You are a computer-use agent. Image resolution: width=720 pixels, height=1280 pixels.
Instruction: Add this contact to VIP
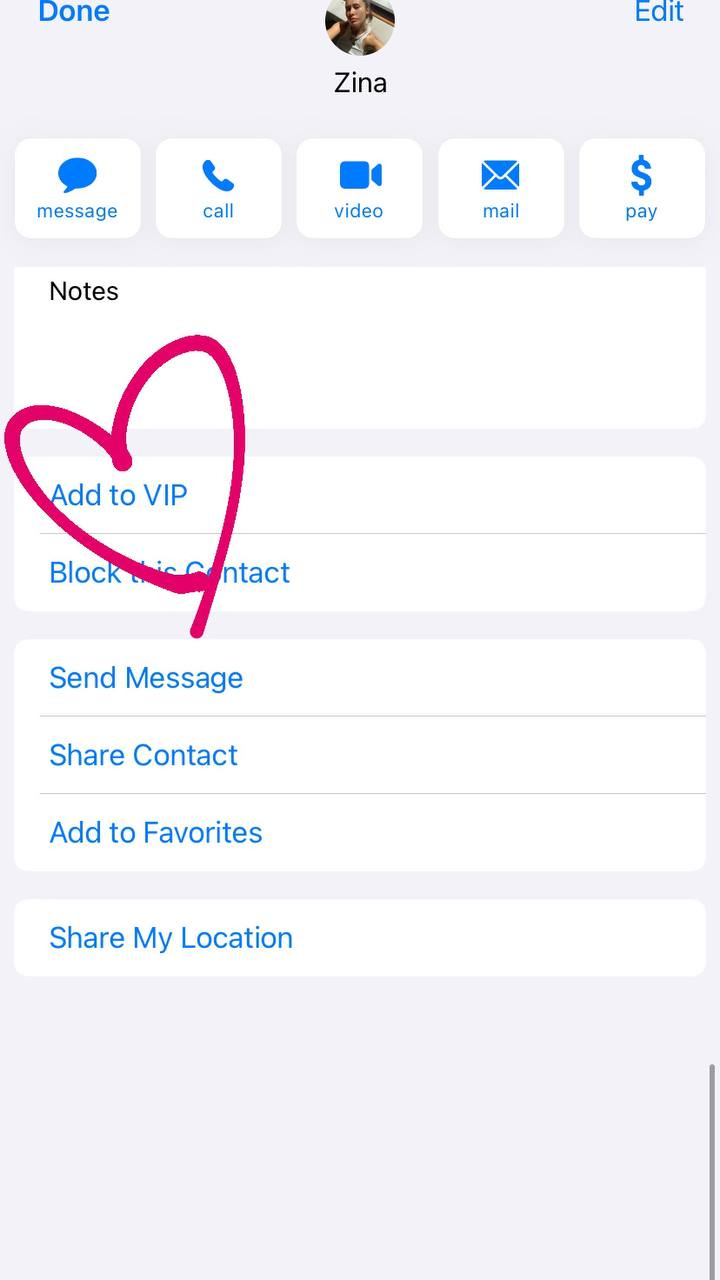(x=360, y=495)
